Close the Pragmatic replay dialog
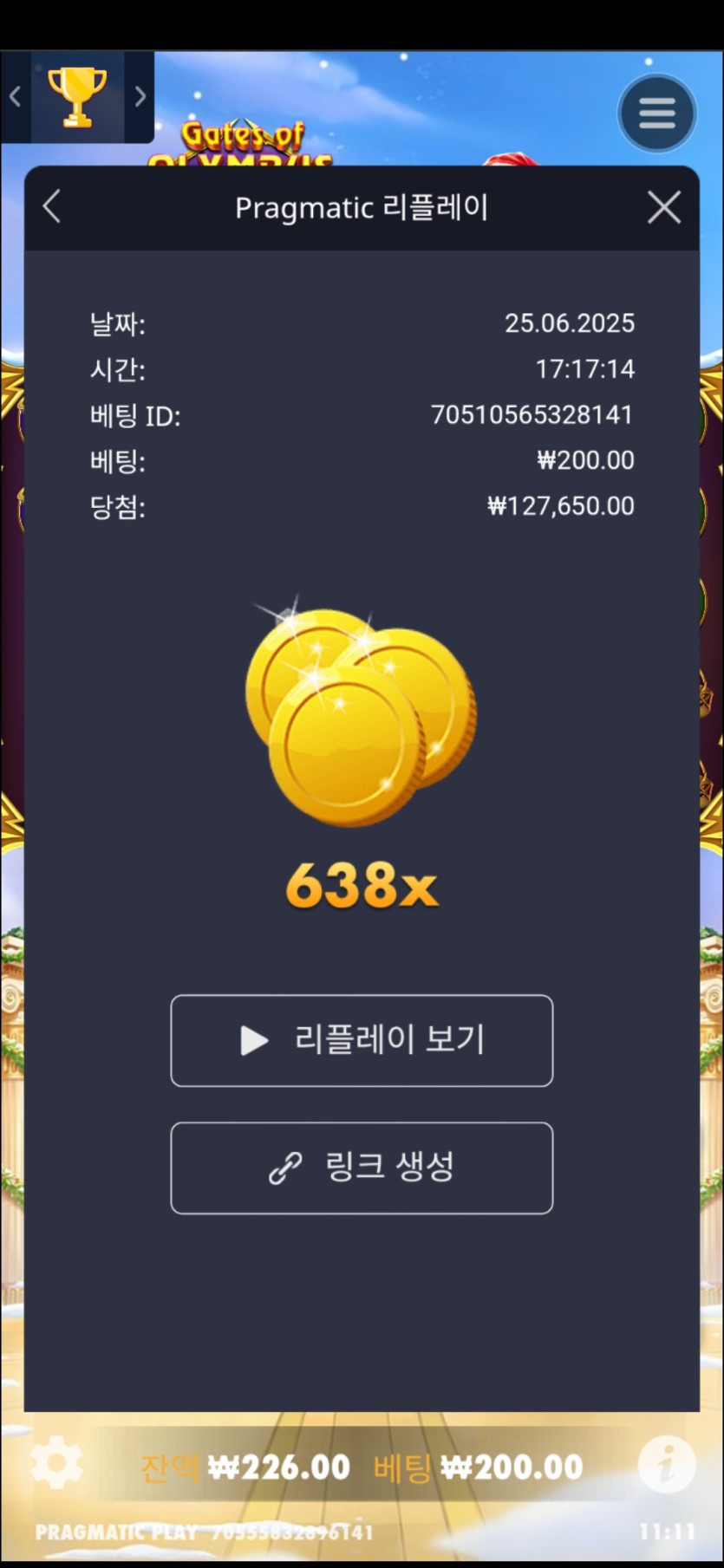Image resolution: width=724 pixels, height=1568 pixels. (x=664, y=207)
